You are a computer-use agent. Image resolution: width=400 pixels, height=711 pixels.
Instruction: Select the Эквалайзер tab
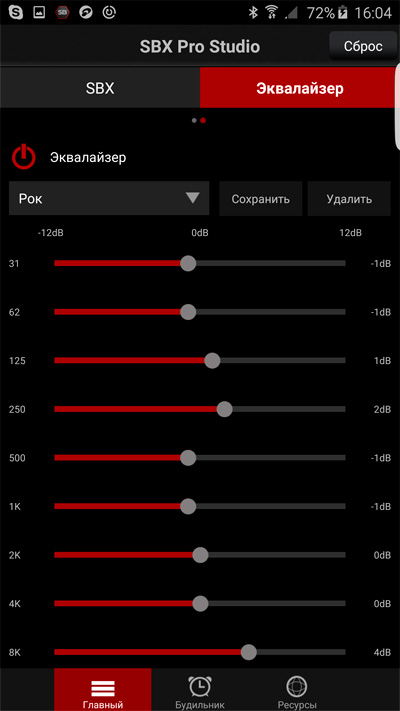coord(300,88)
